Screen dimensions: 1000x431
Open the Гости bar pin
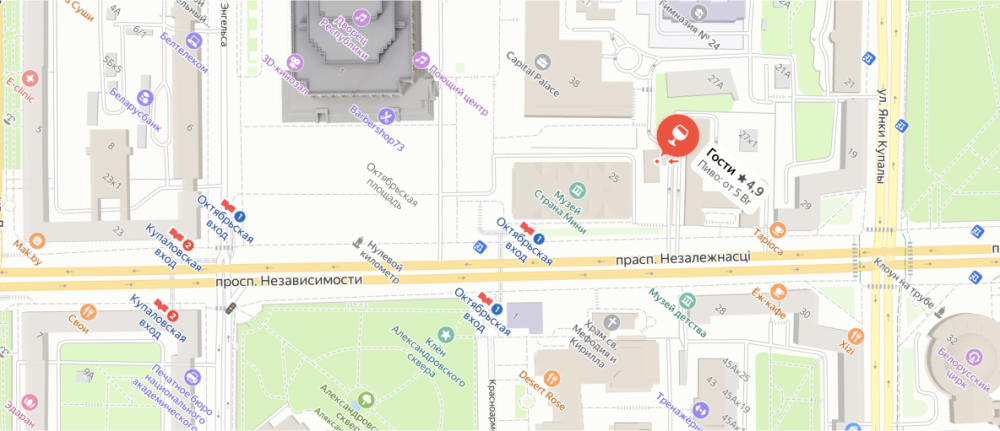(x=674, y=136)
